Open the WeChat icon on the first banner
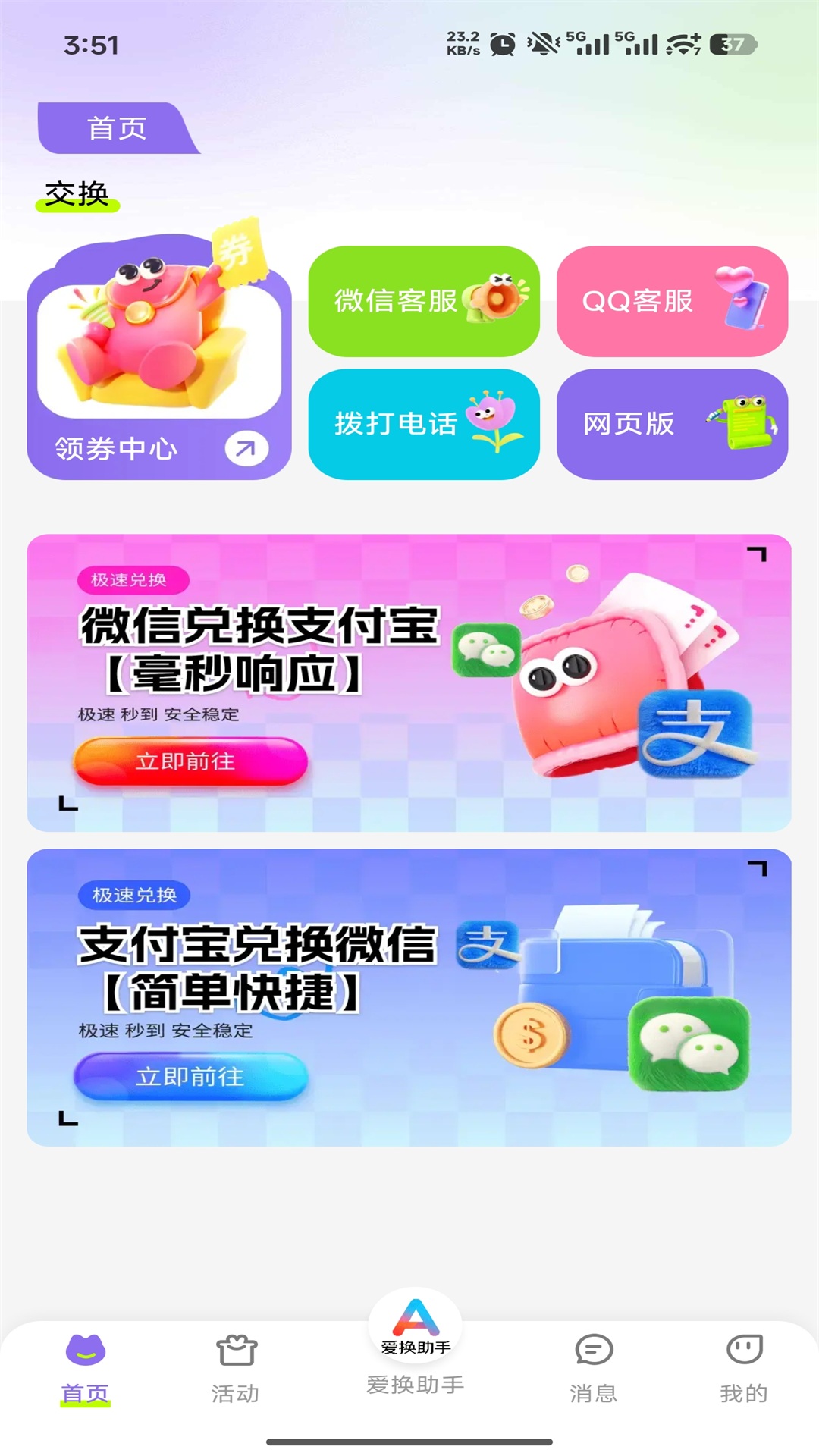The height and width of the screenshot is (1456, 819). tap(487, 648)
